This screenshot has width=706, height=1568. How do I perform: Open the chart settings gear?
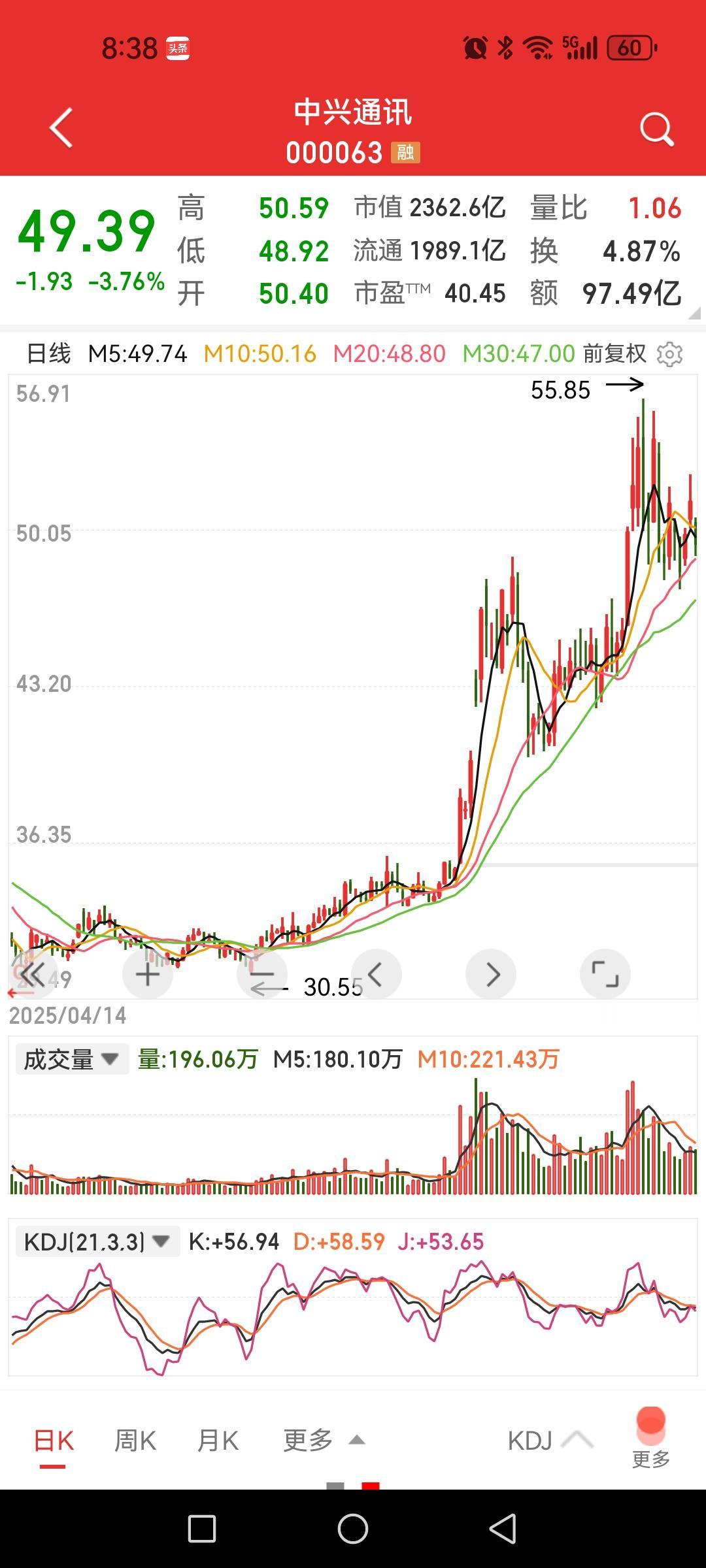pos(671,353)
